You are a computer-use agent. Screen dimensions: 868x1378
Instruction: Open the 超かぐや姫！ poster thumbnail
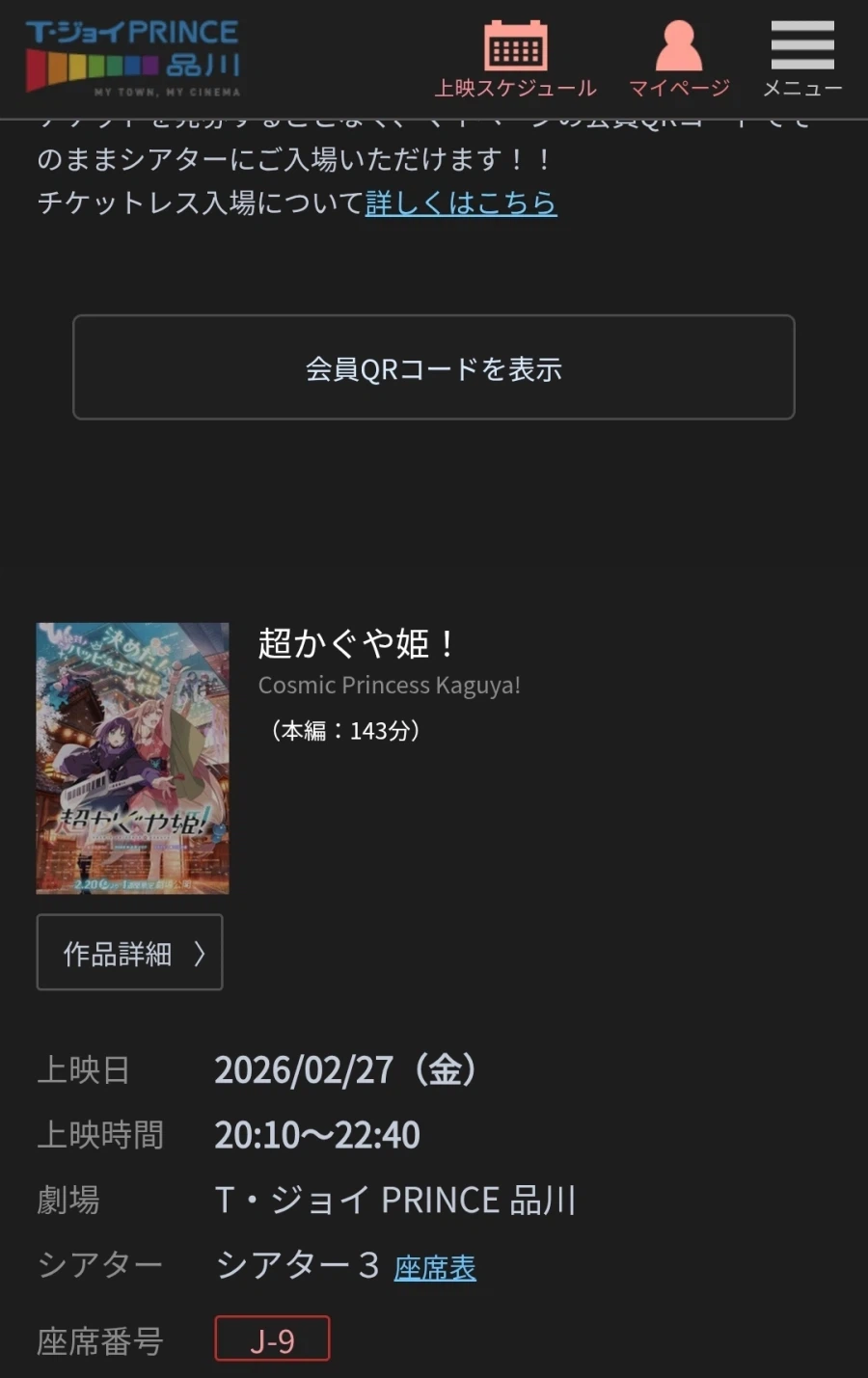[x=131, y=758]
